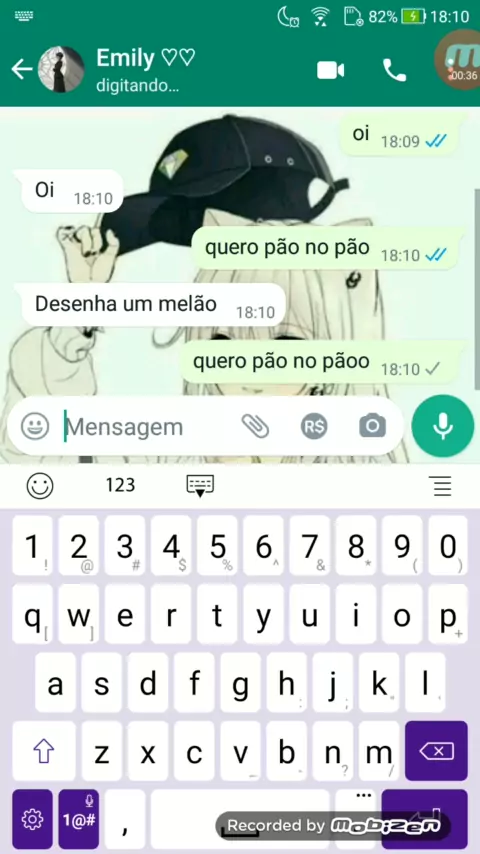Tap the Mobizen recording bubble
The height and width of the screenshot is (854, 480).
pos(457,59)
